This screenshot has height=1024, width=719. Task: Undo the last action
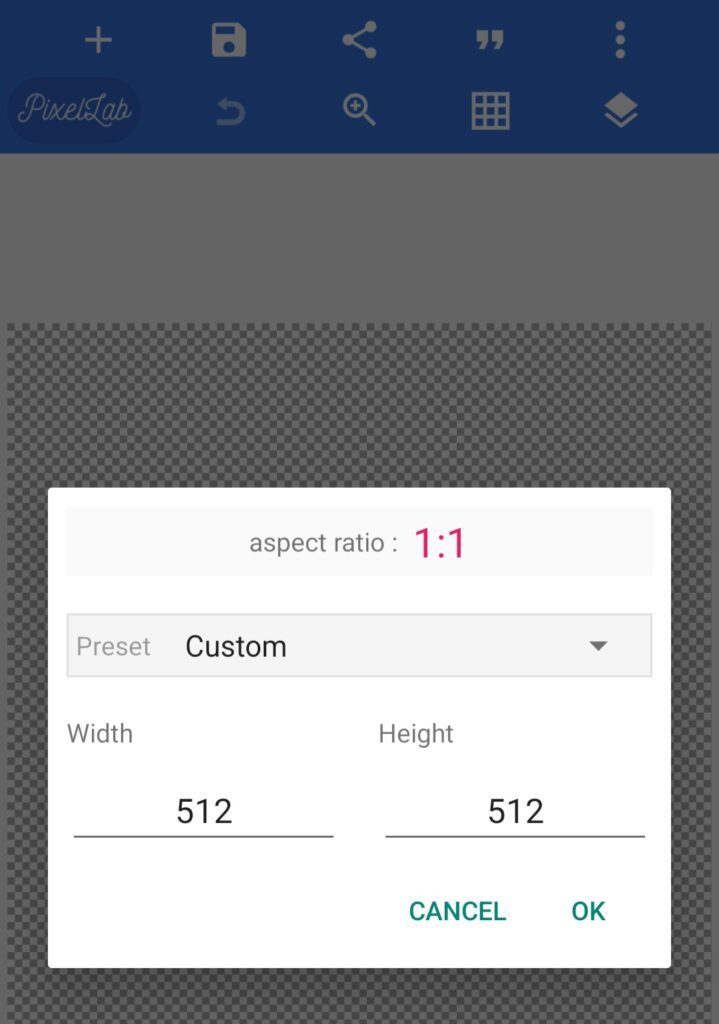click(x=230, y=111)
